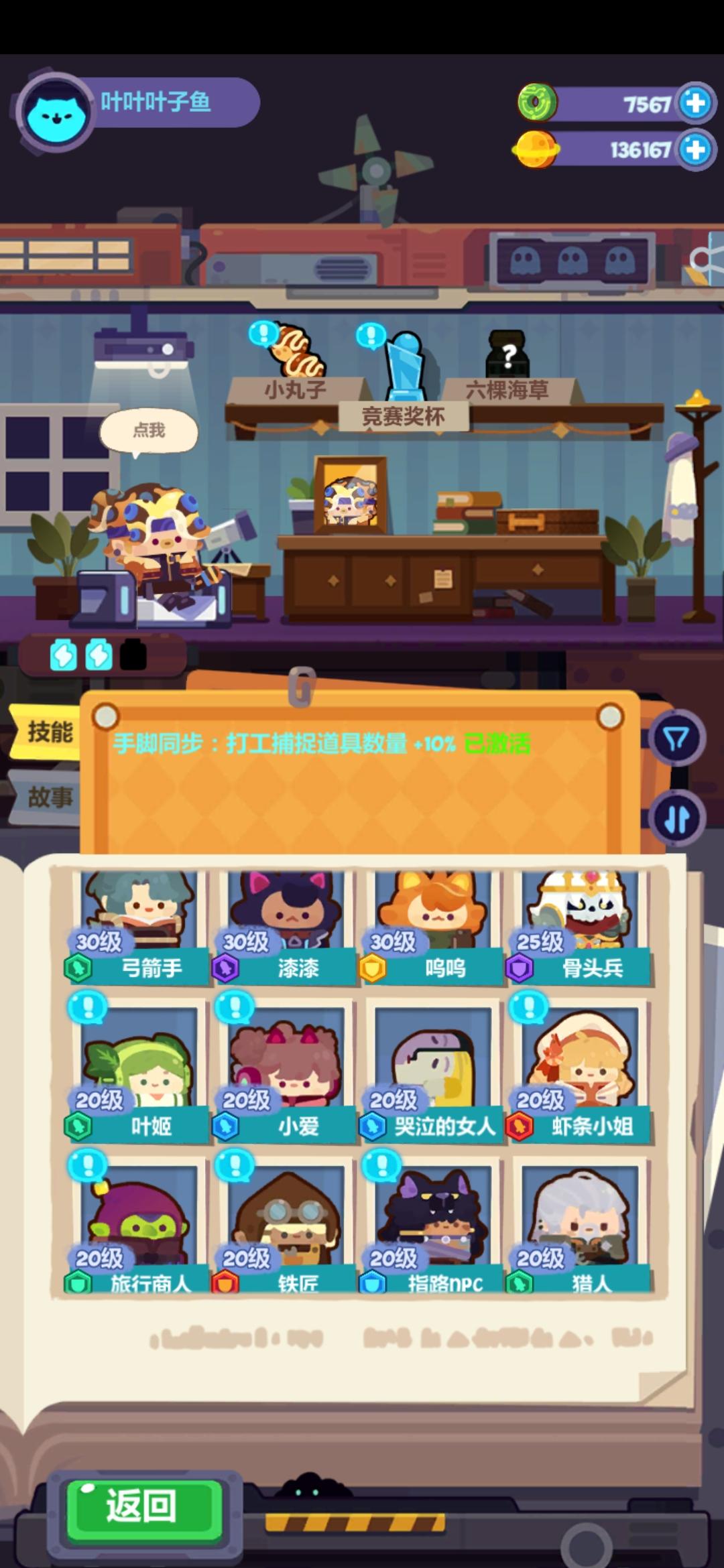Open the mystery jar labeled 六棵海草
The width and height of the screenshot is (724, 1568).
[x=507, y=353]
